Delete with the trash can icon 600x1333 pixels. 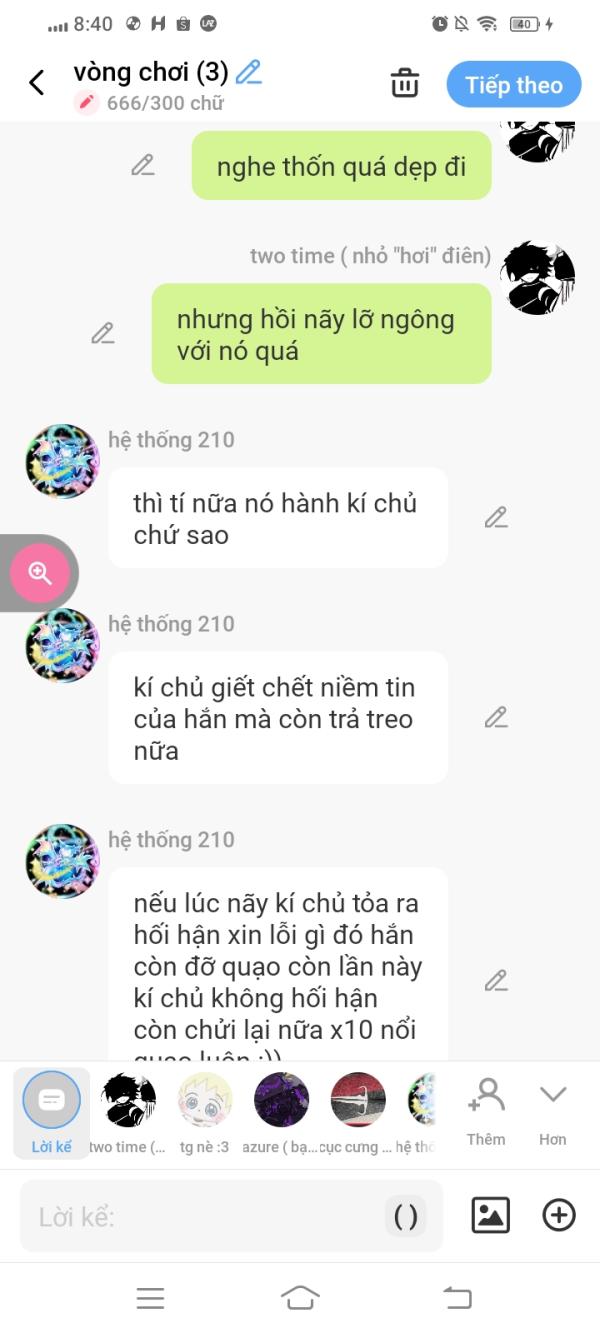404,84
